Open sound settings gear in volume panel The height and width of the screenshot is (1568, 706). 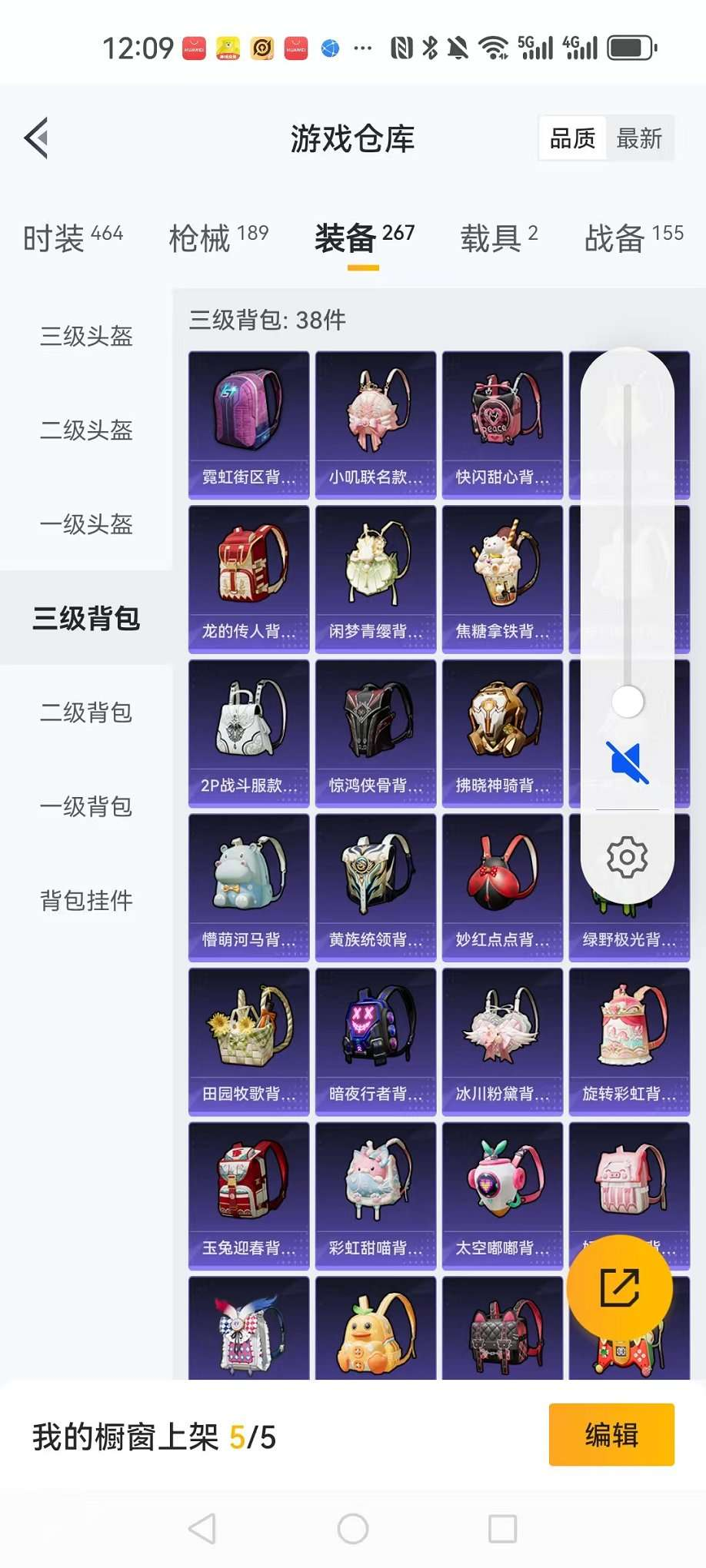[x=627, y=857]
